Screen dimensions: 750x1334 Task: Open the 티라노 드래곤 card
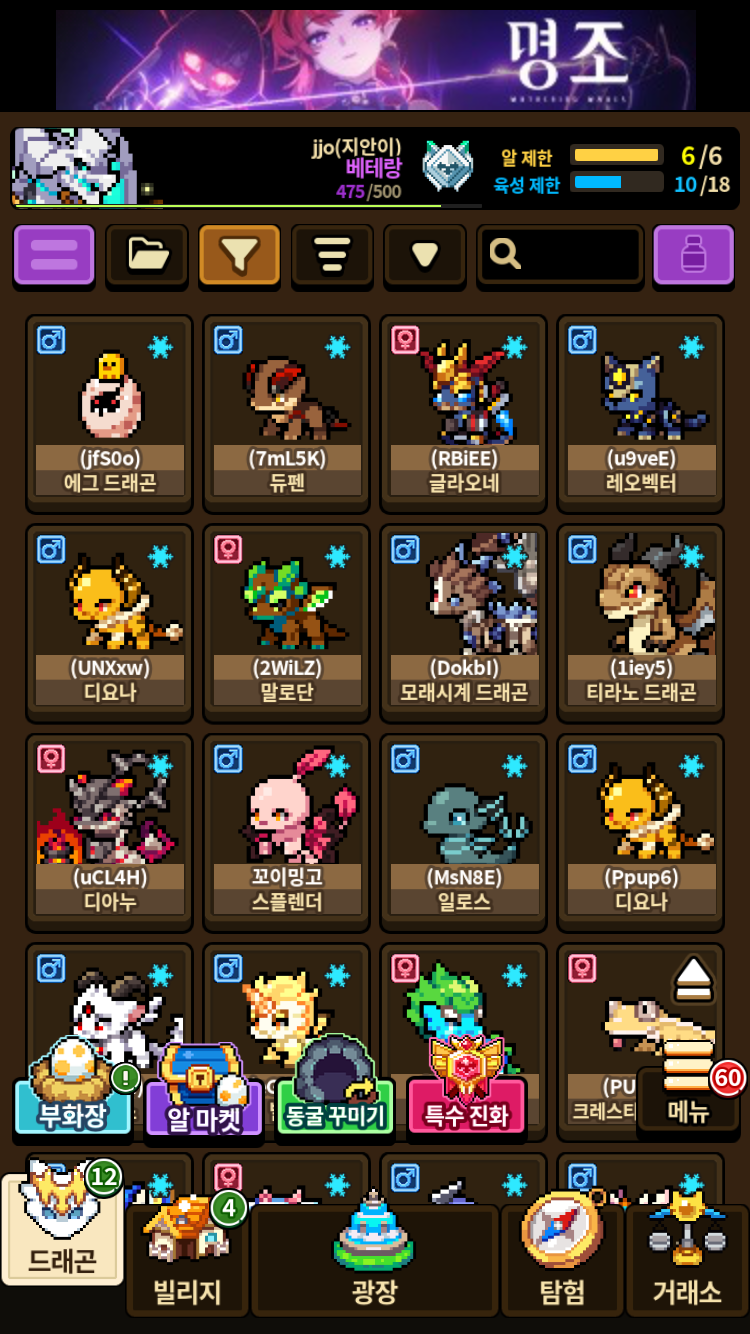point(641,623)
